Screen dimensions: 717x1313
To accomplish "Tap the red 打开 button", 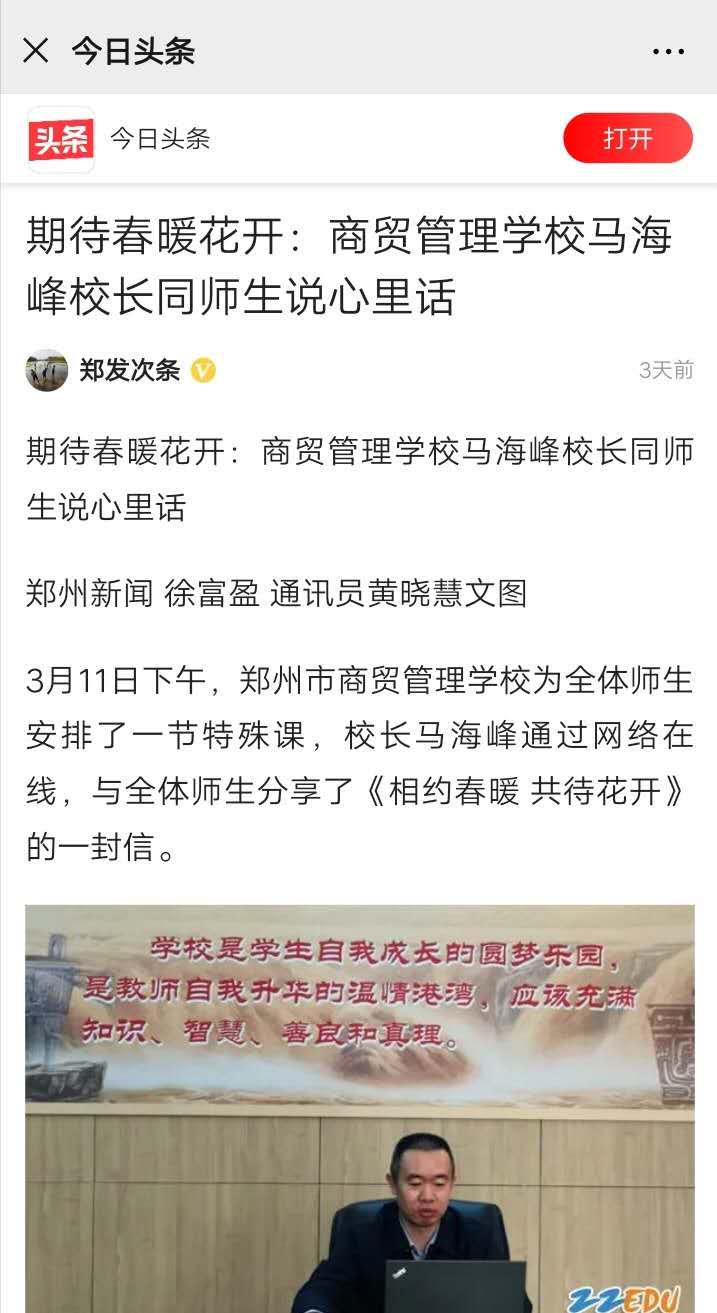I will (x=627, y=138).
